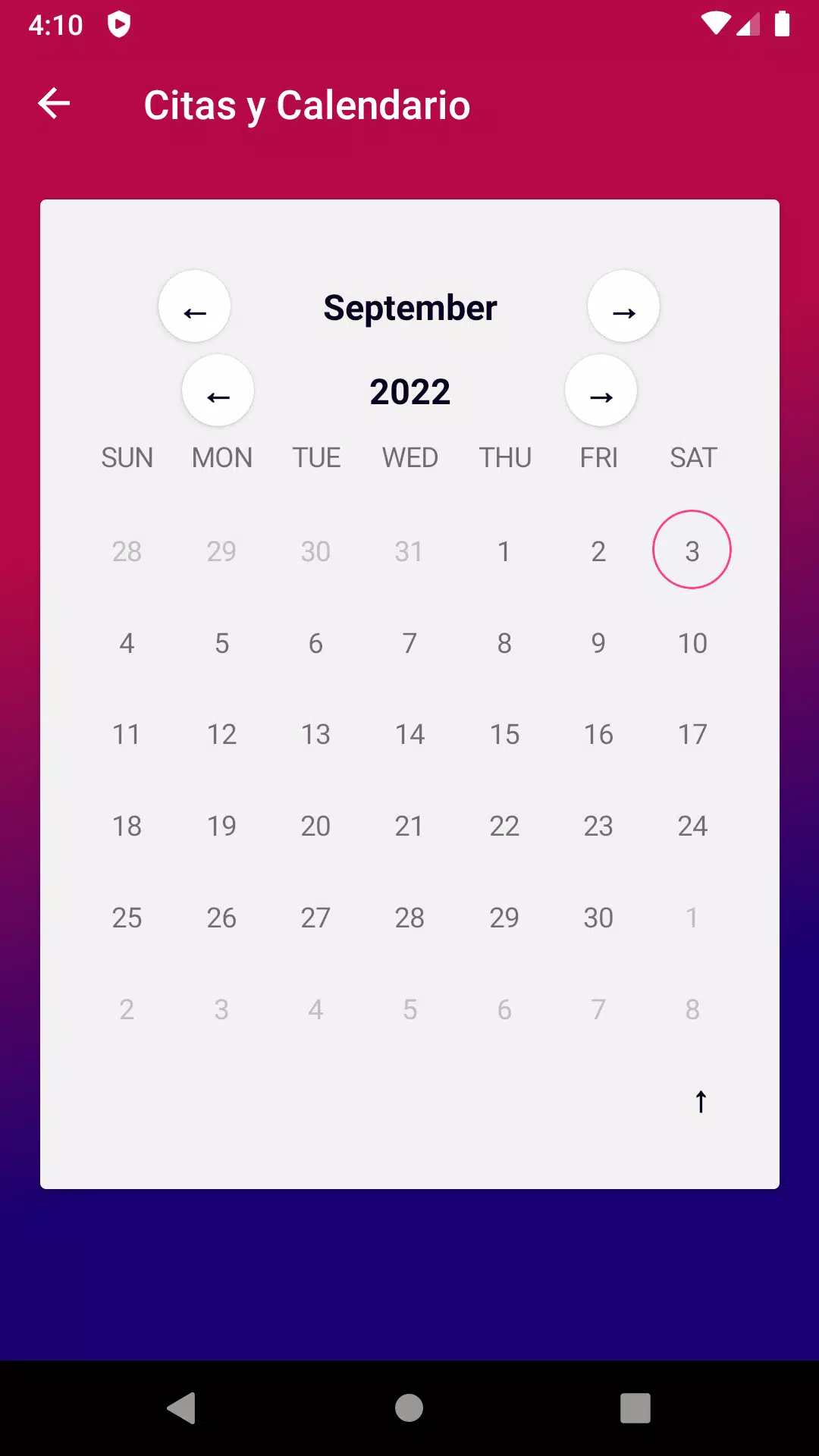Select September 3 on the calendar
Image resolution: width=819 pixels, height=1456 pixels.
pyautogui.click(x=692, y=551)
